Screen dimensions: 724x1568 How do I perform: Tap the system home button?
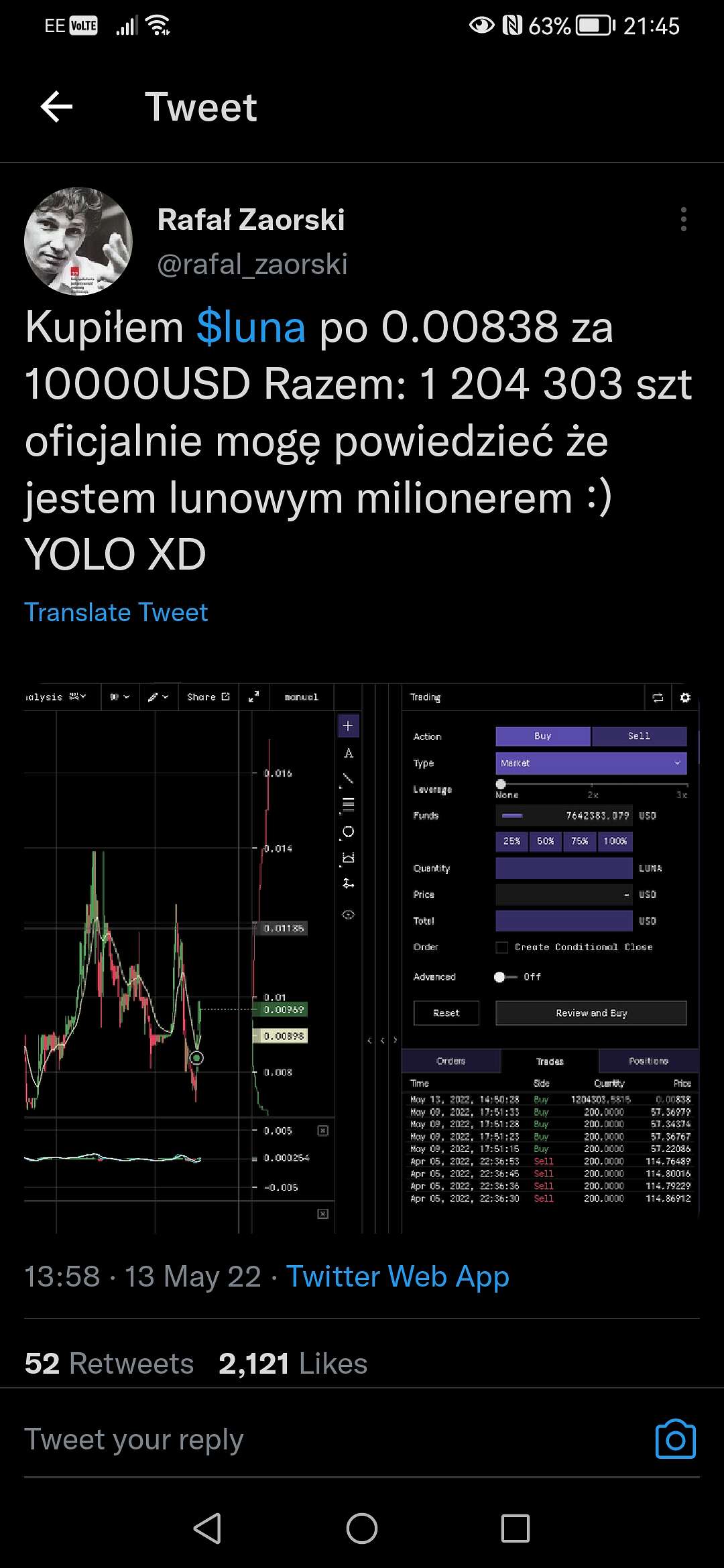point(362,1528)
